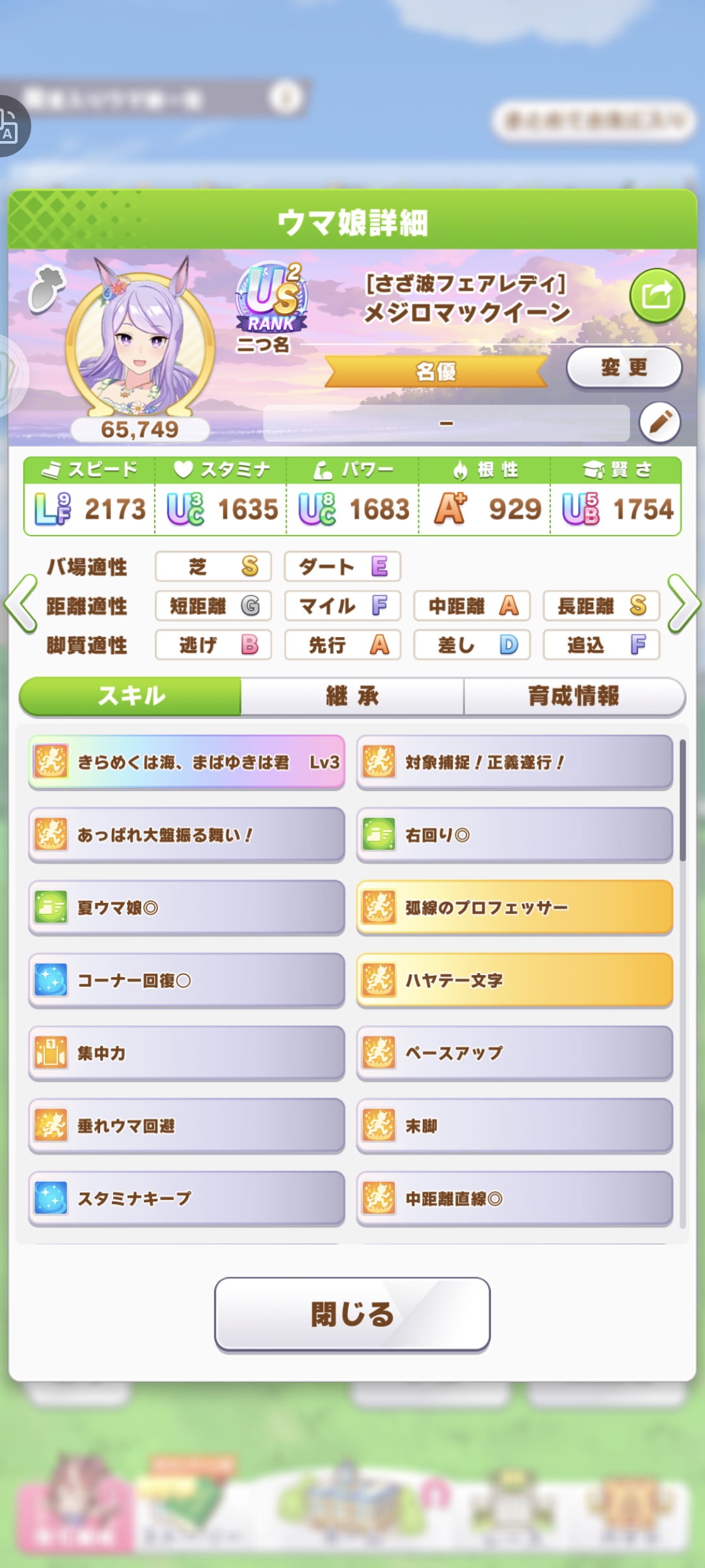Open the 中距離直線◎ skill

514,1199
